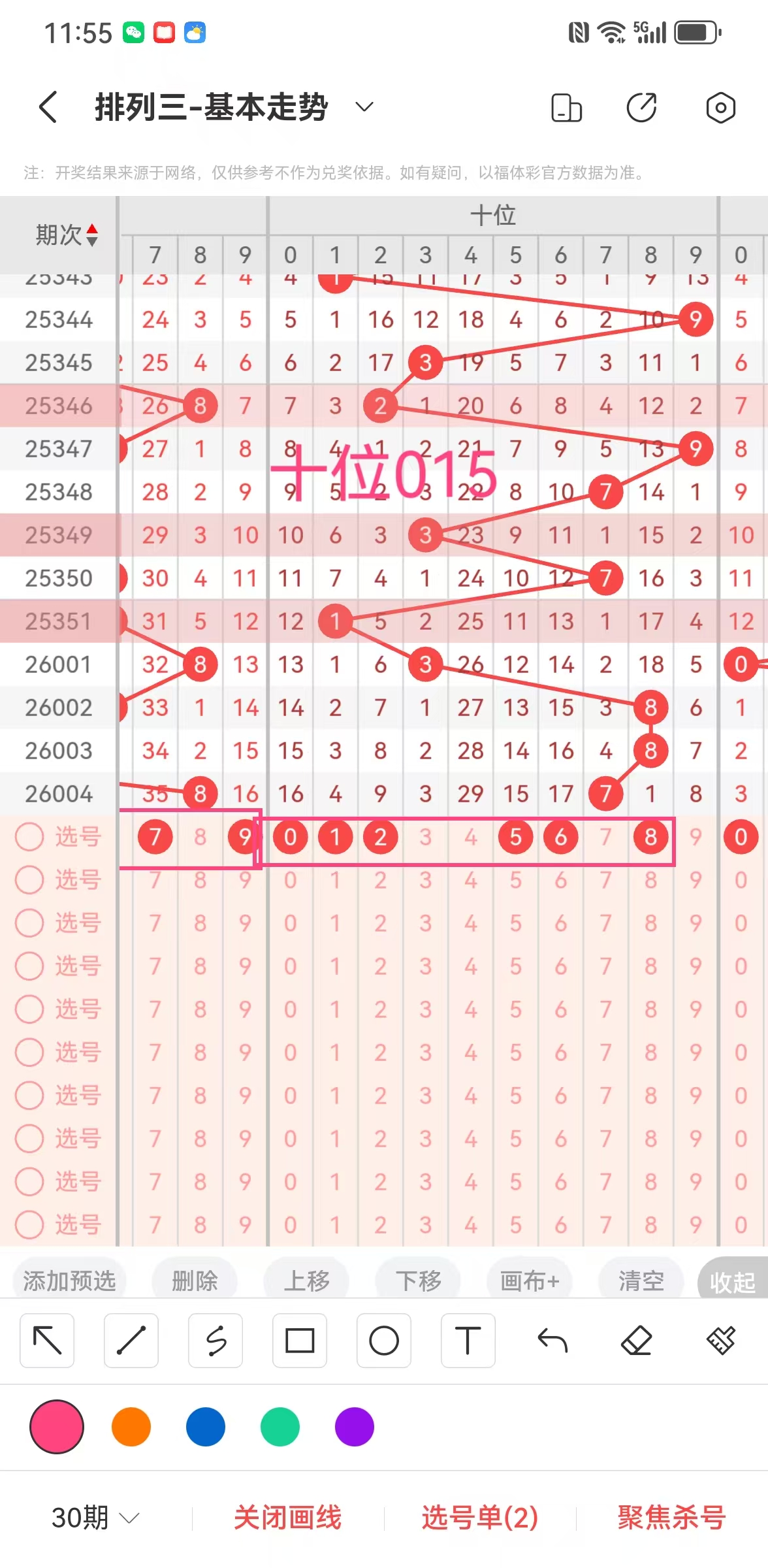Tap 添加预选 button
Viewport: 768px width, 1568px height.
pos(69,1281)
